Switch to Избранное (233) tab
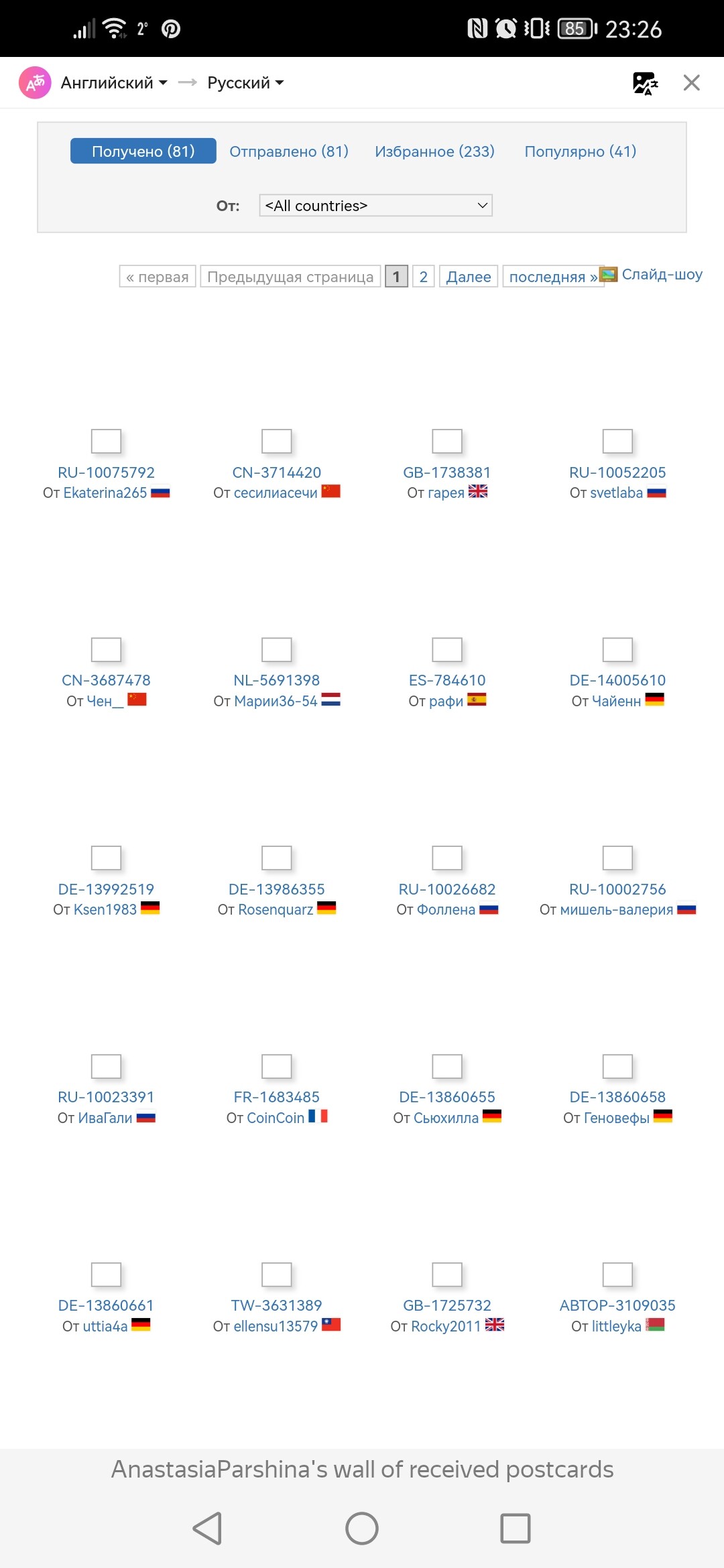Image resolution: width=724 pixels, height=1568 pixels. 434,151
